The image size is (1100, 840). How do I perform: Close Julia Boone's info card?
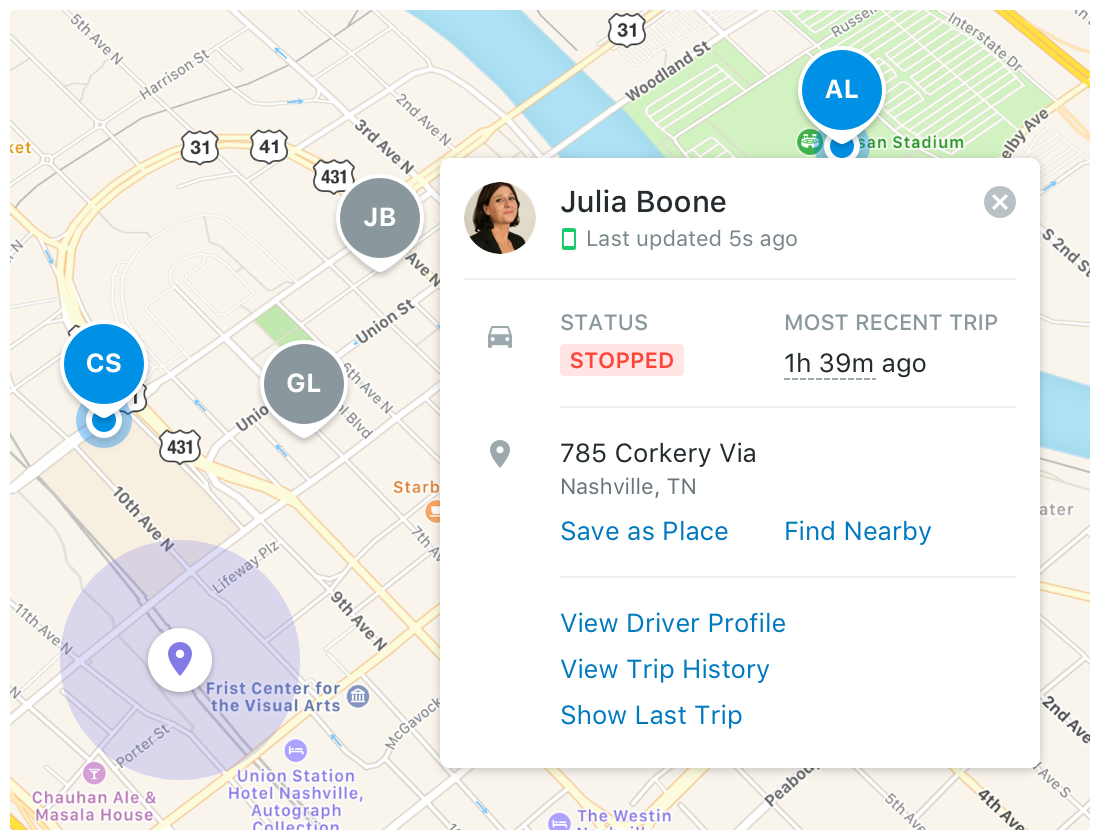pyautogui.click(x=999, y=203)
